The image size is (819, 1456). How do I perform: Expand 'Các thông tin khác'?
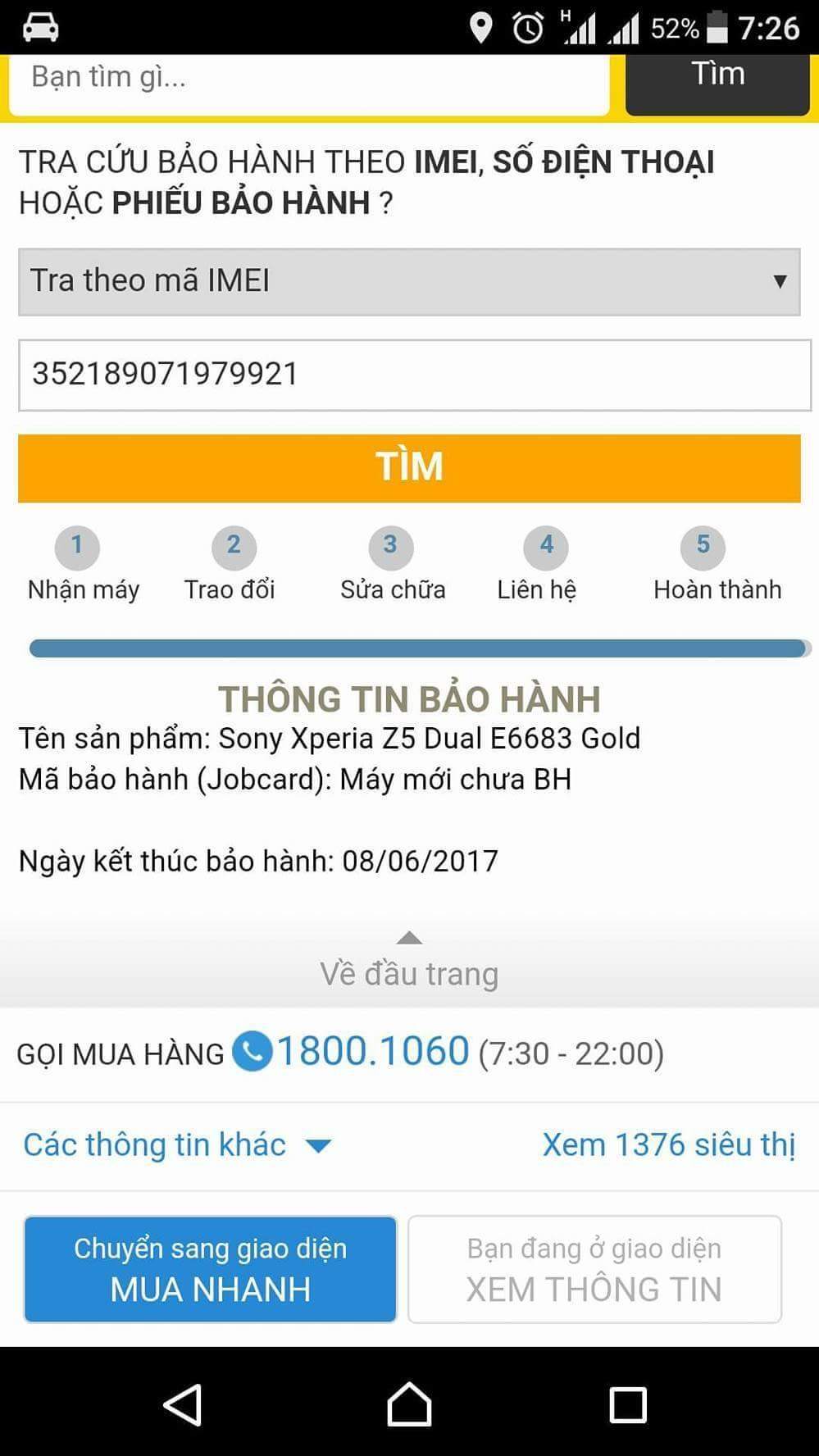tap(176, 1144)
